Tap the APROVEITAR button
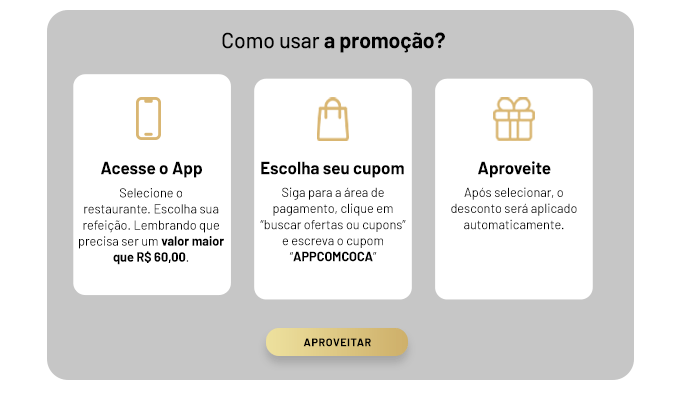The height and width of the screenshot is (402, 680). click(337, 342)
